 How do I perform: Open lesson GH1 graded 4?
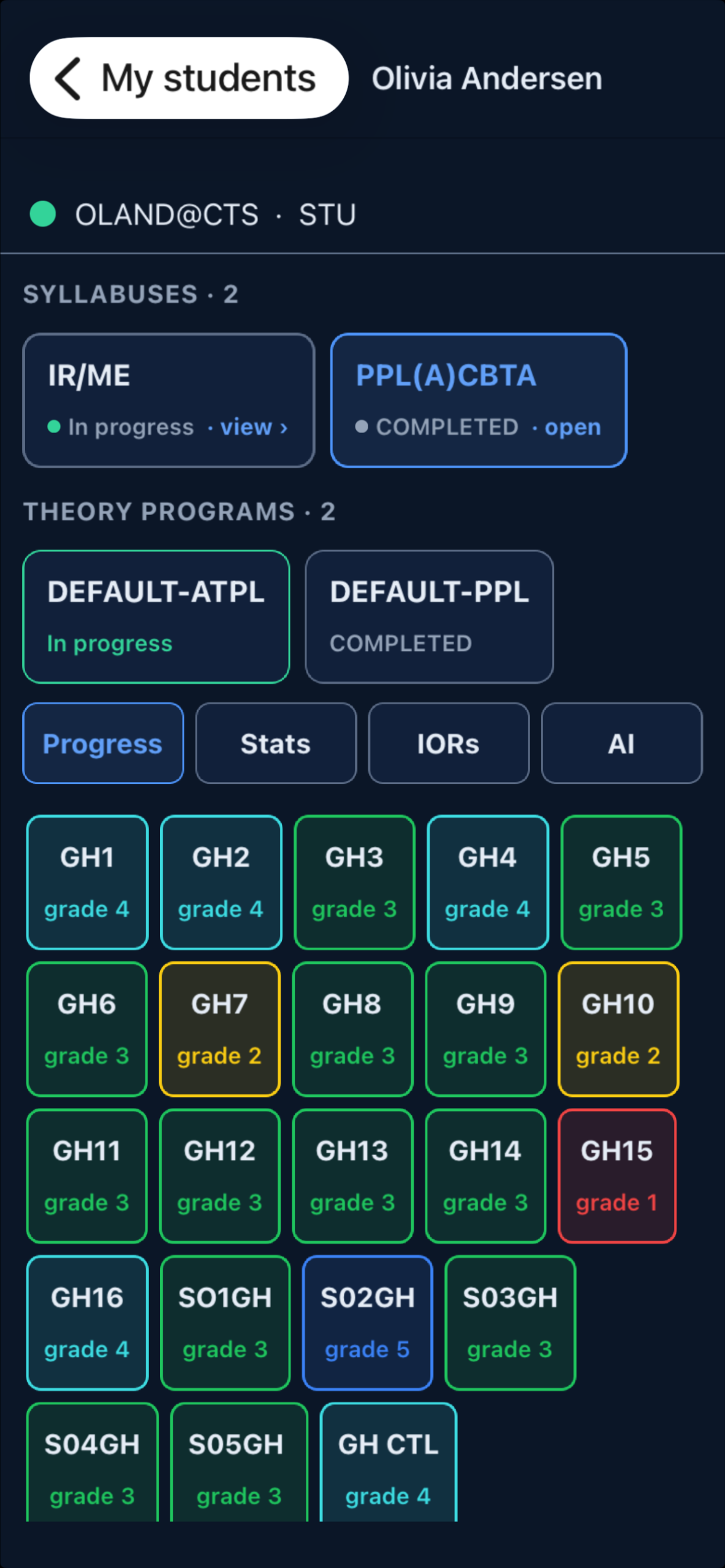point(87,882)
